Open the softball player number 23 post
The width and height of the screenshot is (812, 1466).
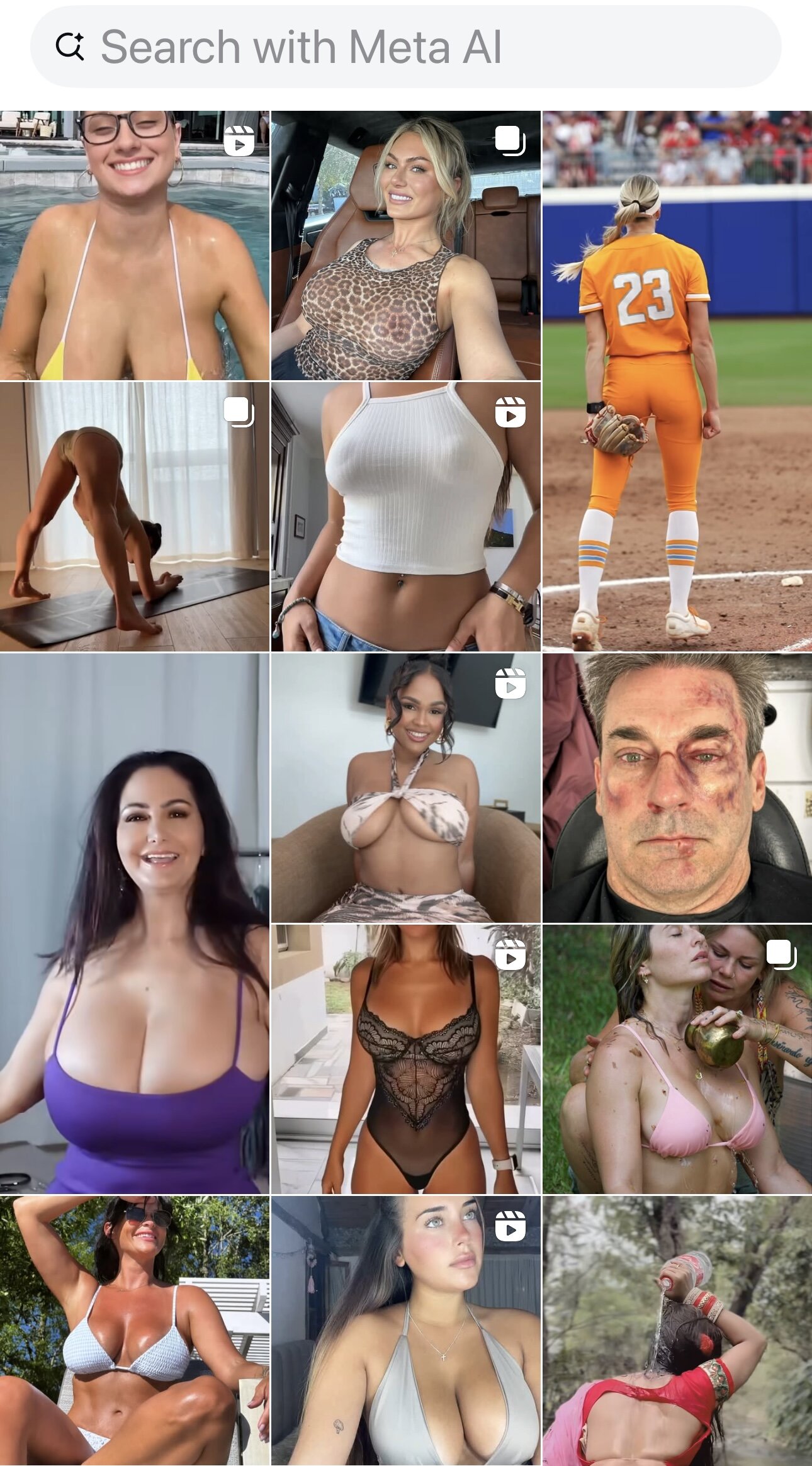677,381
